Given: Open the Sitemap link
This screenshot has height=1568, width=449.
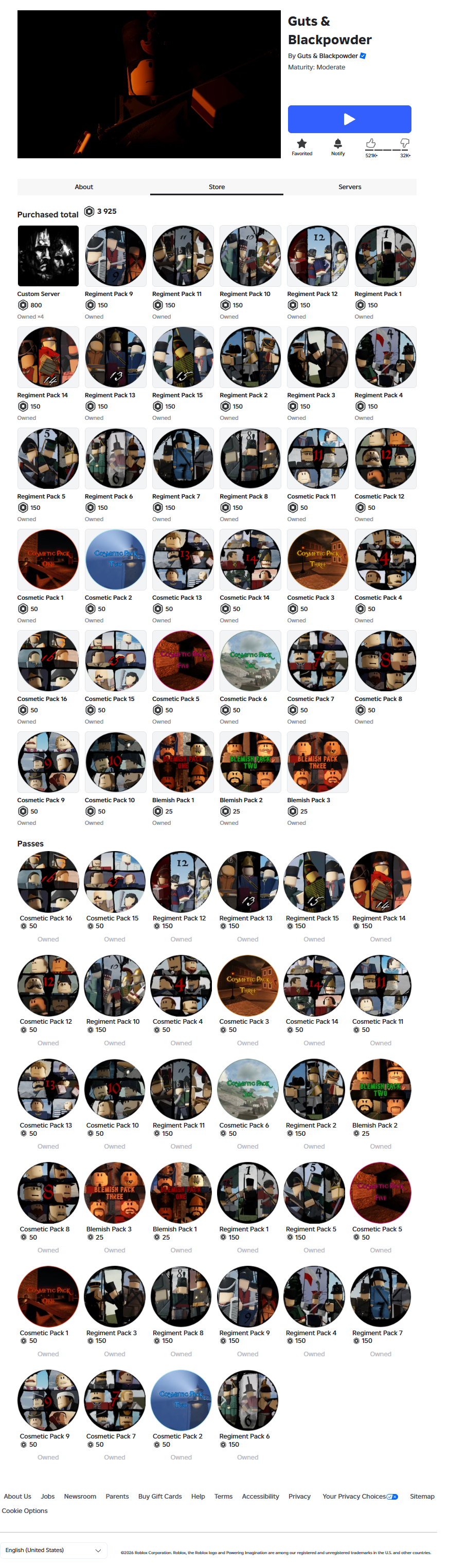Looking at the screenshot, I should point(422,1496).
